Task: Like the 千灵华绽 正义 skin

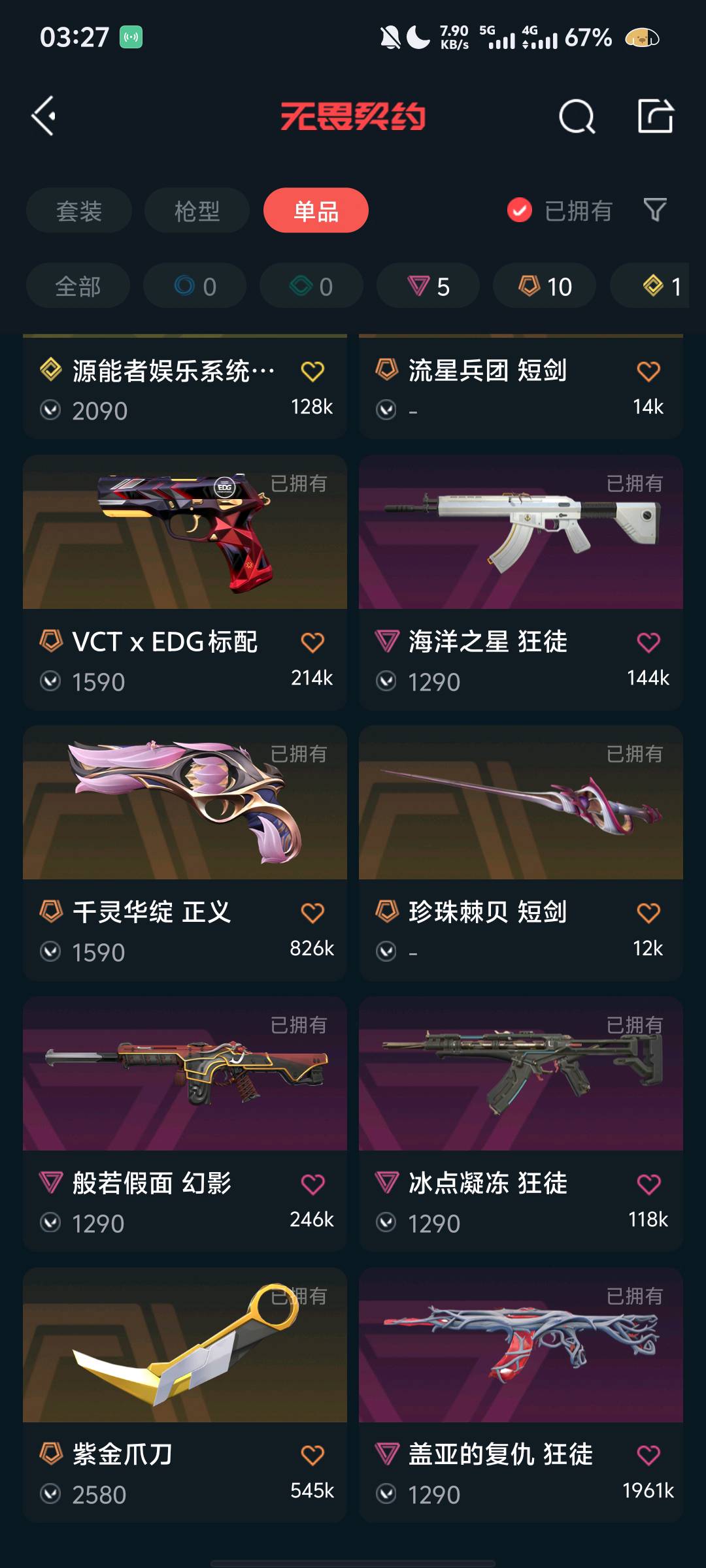Action: (312, 913)
